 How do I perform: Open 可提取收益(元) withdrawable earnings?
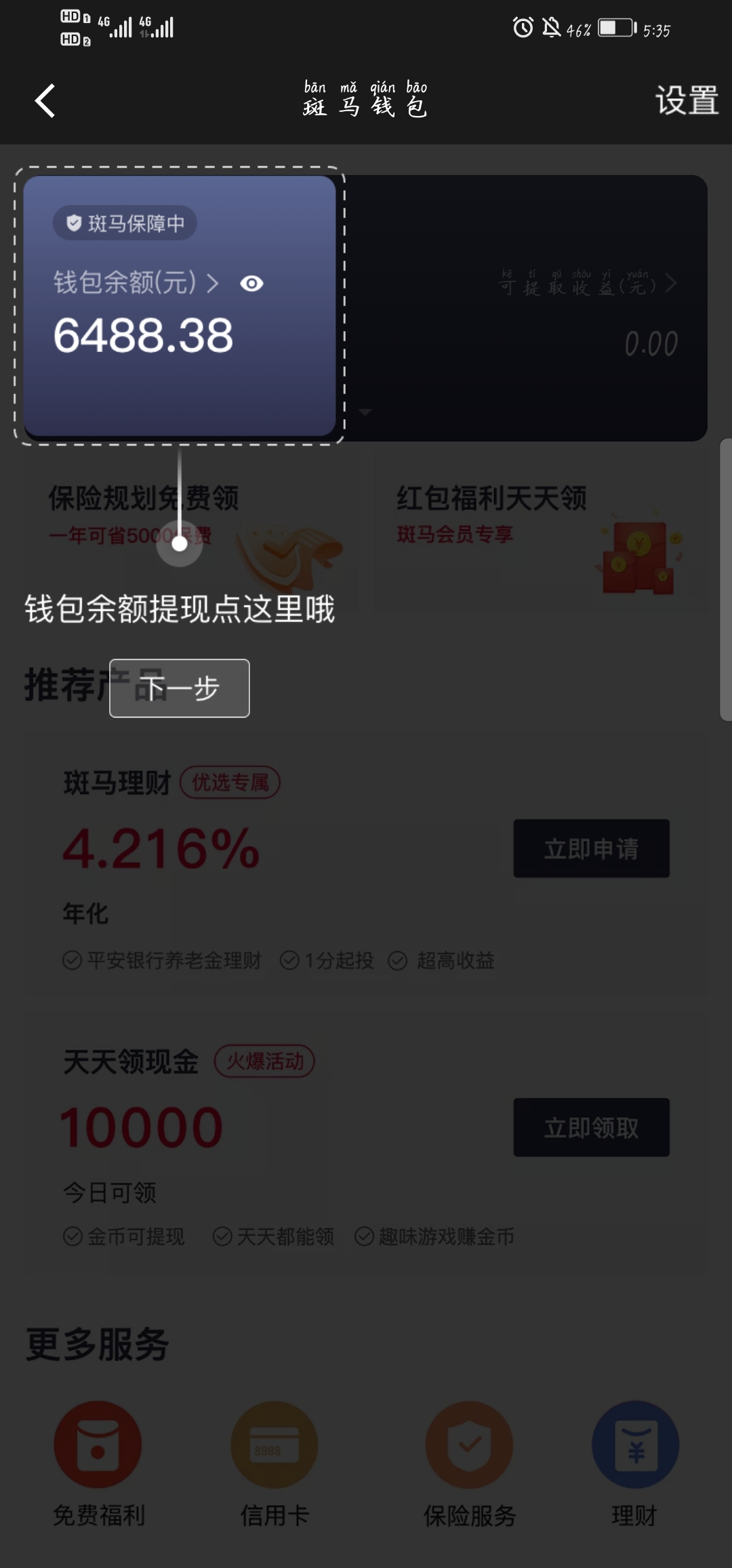coord(587,283)
